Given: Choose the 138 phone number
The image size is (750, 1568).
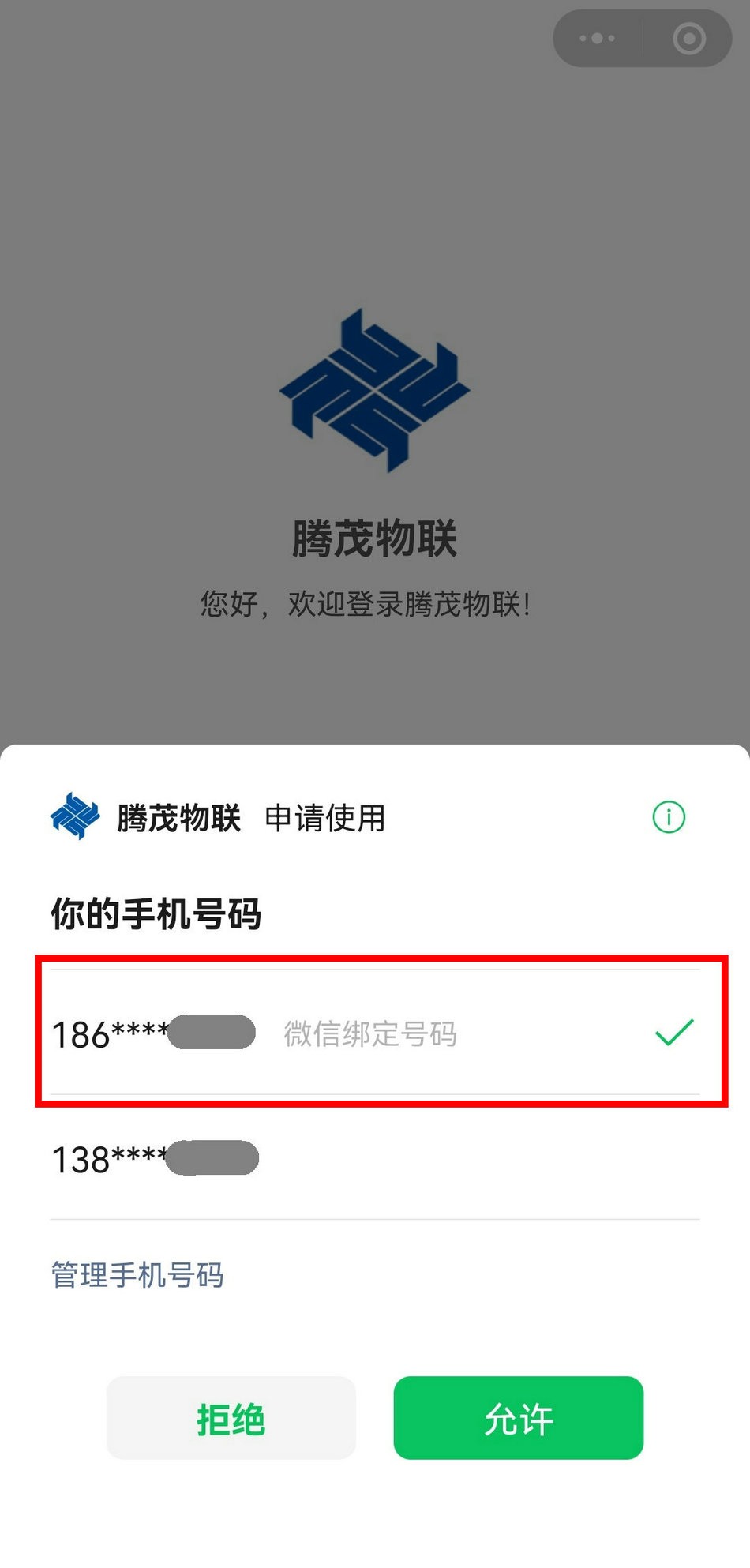Looking at the screenshot, I should click(x=374, y=1159).
